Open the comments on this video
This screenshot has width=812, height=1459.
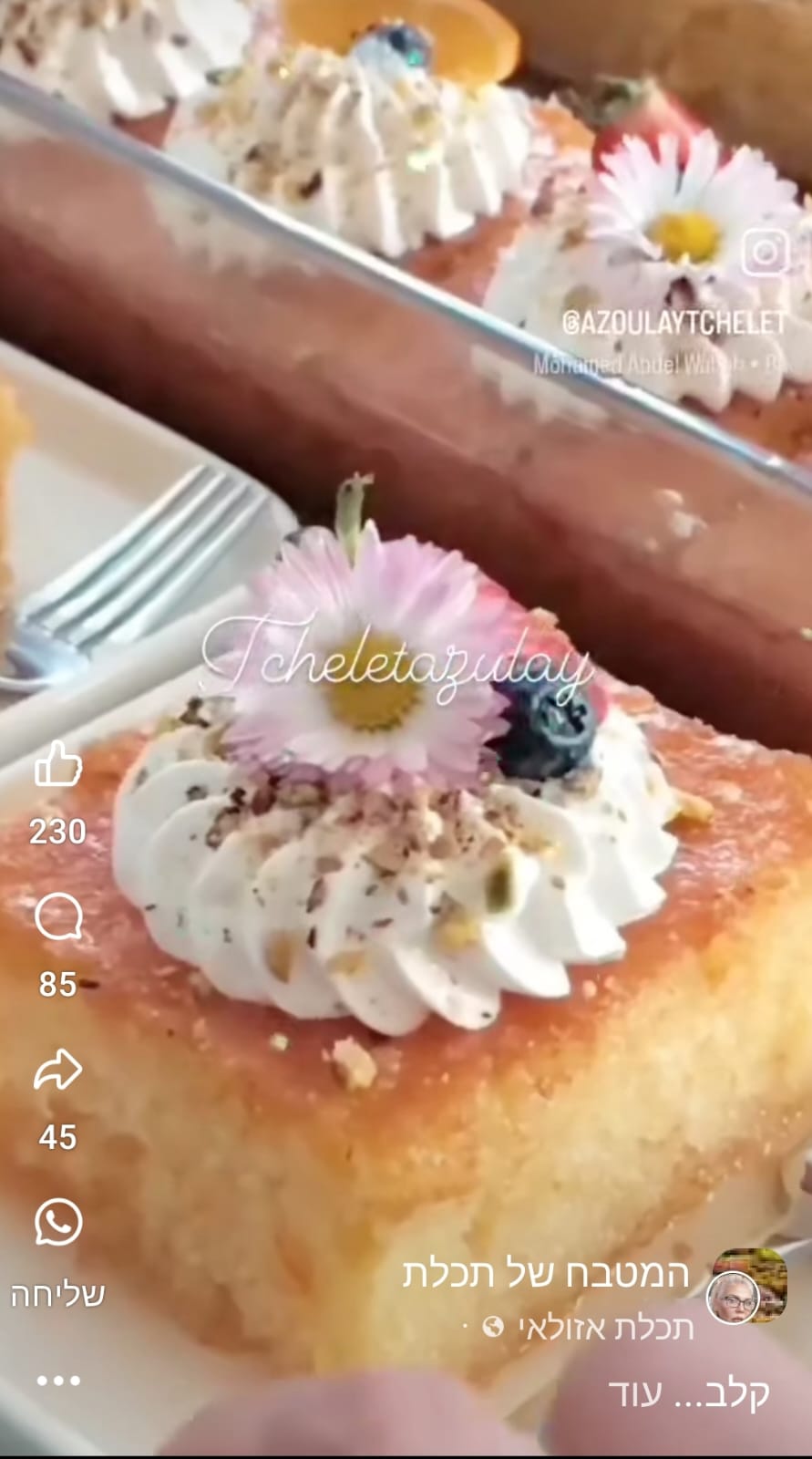[57, 917]
